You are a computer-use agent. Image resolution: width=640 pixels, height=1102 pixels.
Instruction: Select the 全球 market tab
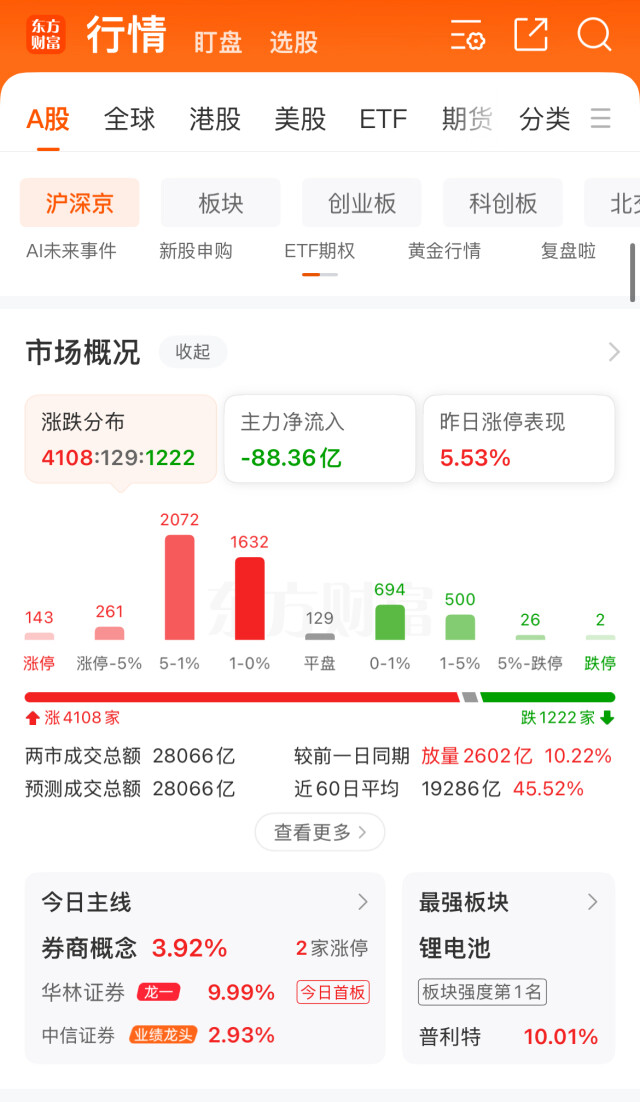pyautogui.click(x=130, y=120)
